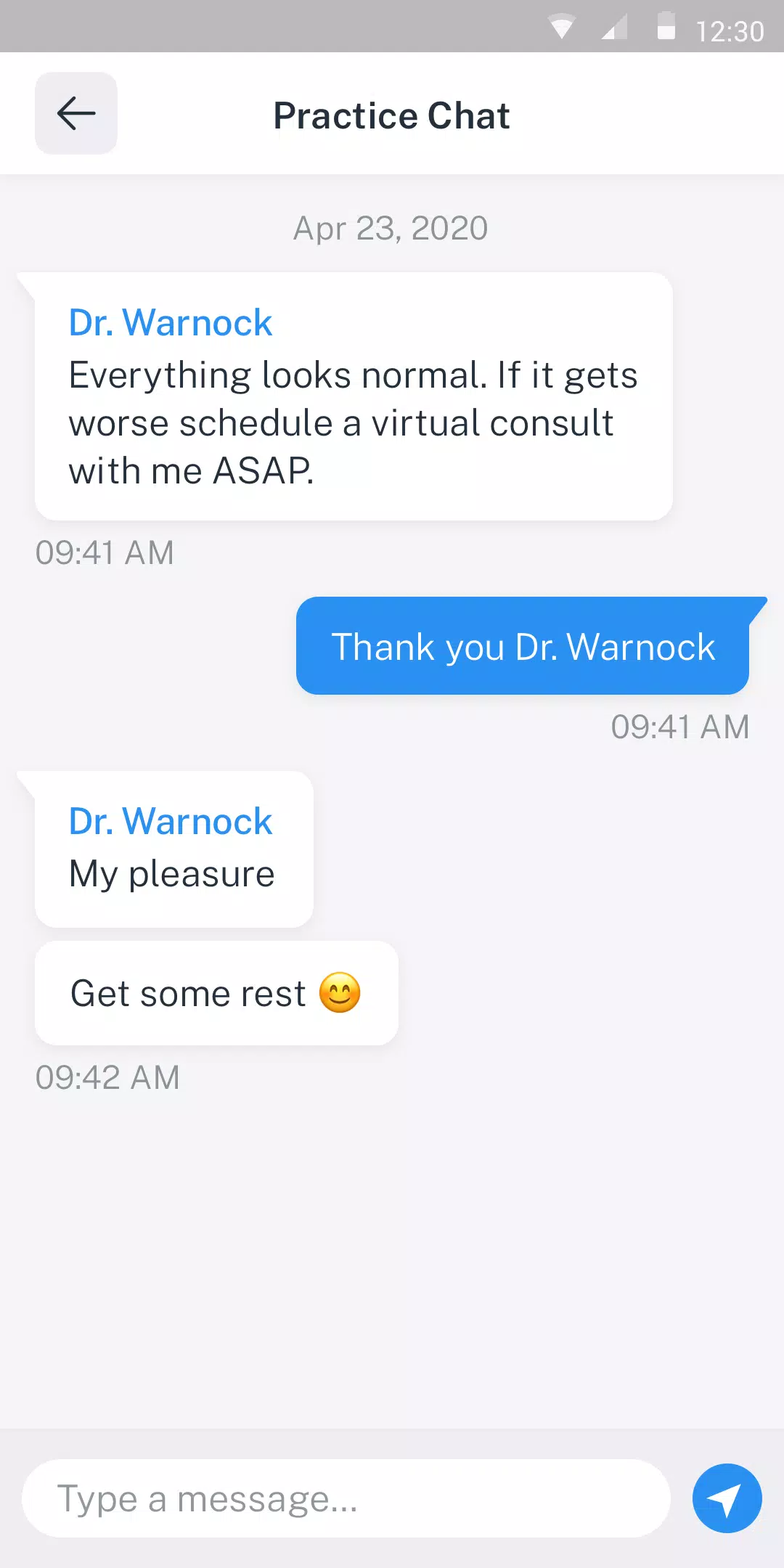Send the message with paper-plane button

[x=727, y=1498]
